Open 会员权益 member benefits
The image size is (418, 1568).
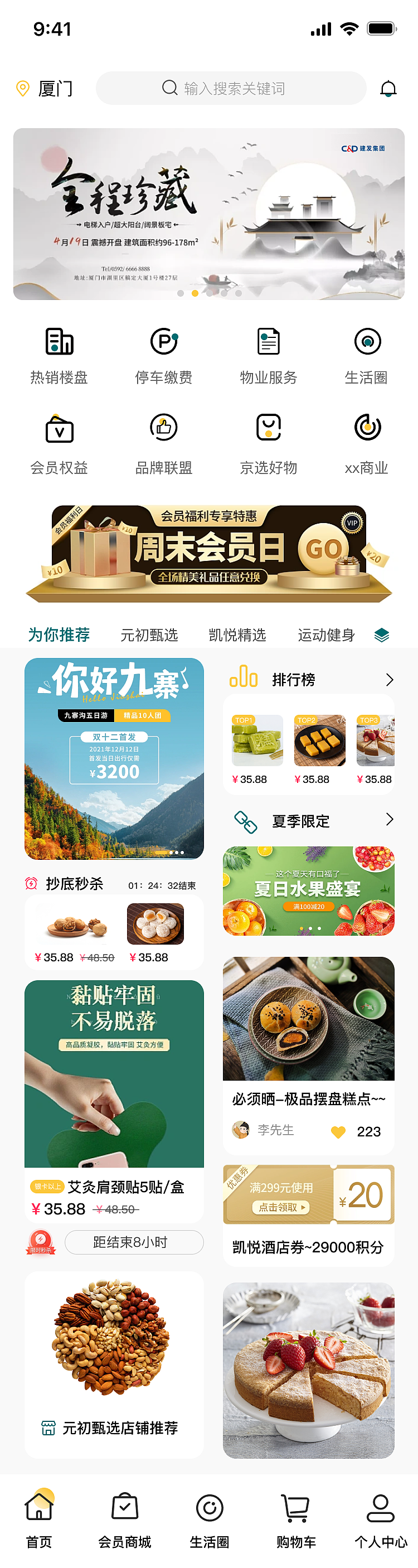(x=59, y=444)
